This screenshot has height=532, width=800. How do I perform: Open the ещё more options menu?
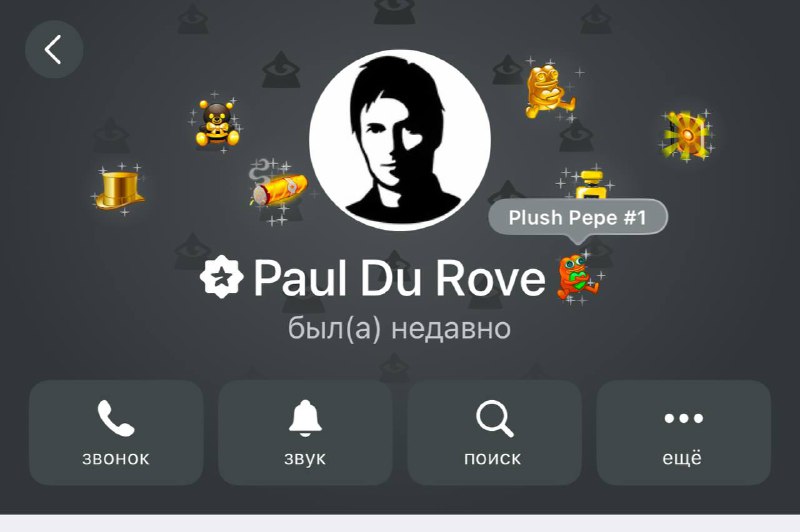(683, 432)
